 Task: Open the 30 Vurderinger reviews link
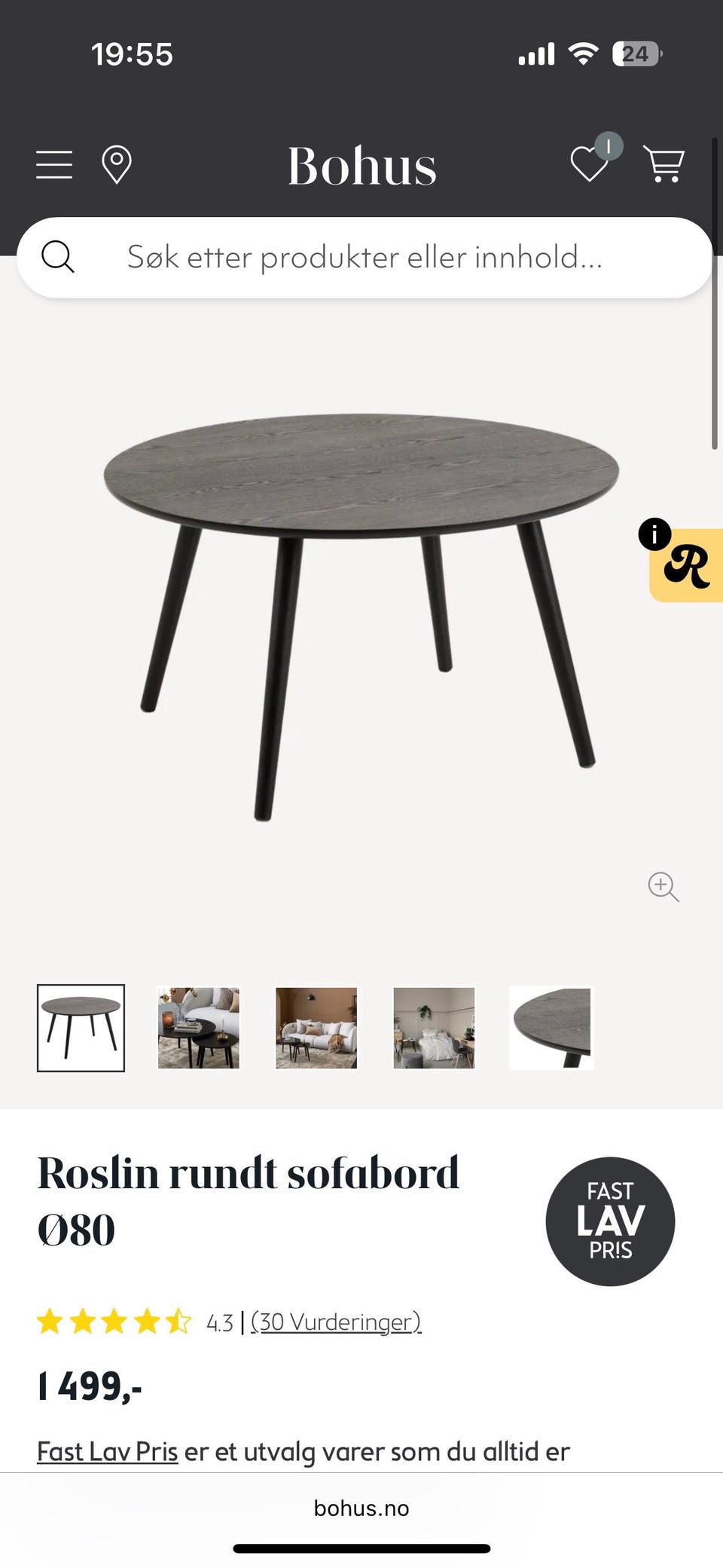(x=336, y=1322)
